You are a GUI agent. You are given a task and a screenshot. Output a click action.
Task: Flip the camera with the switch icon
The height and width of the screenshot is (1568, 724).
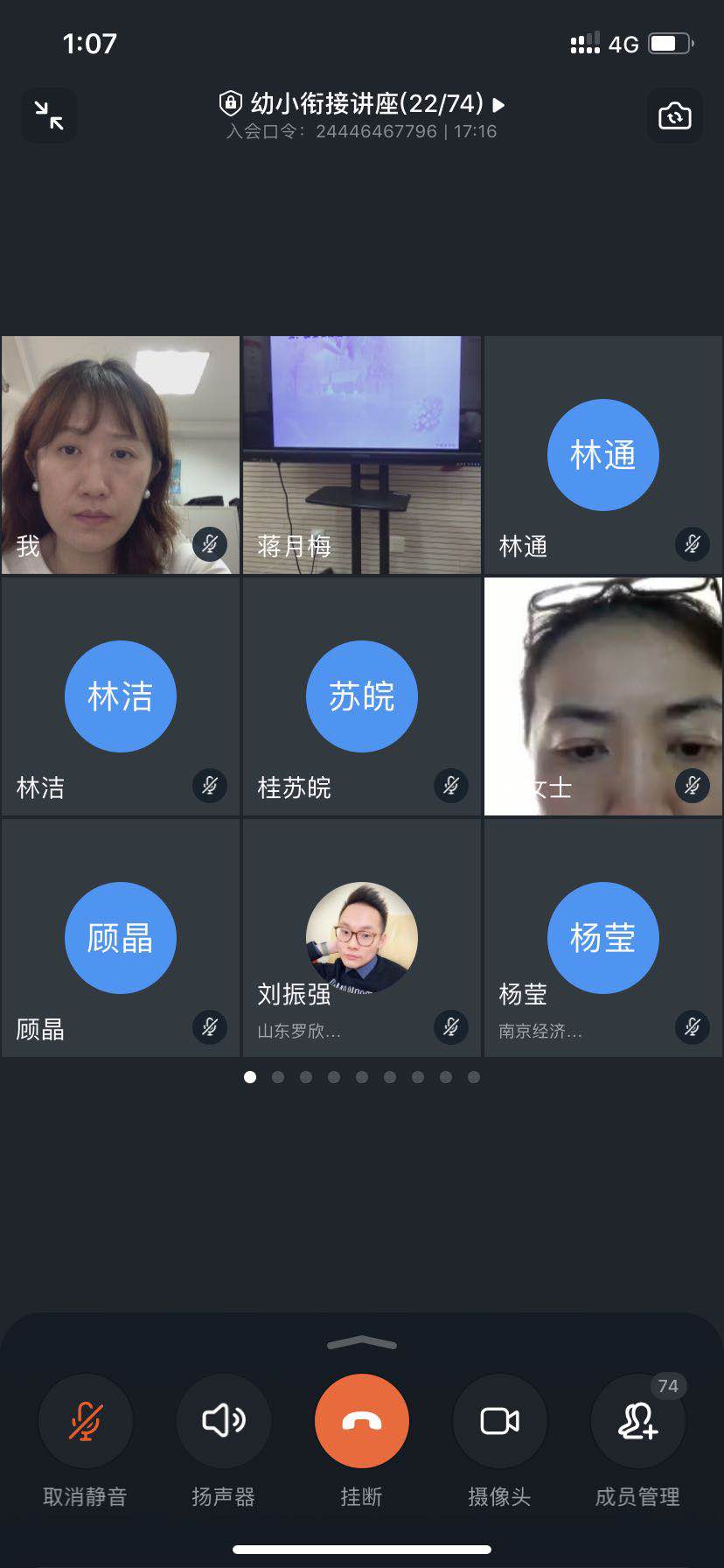[x=674, y=115]
